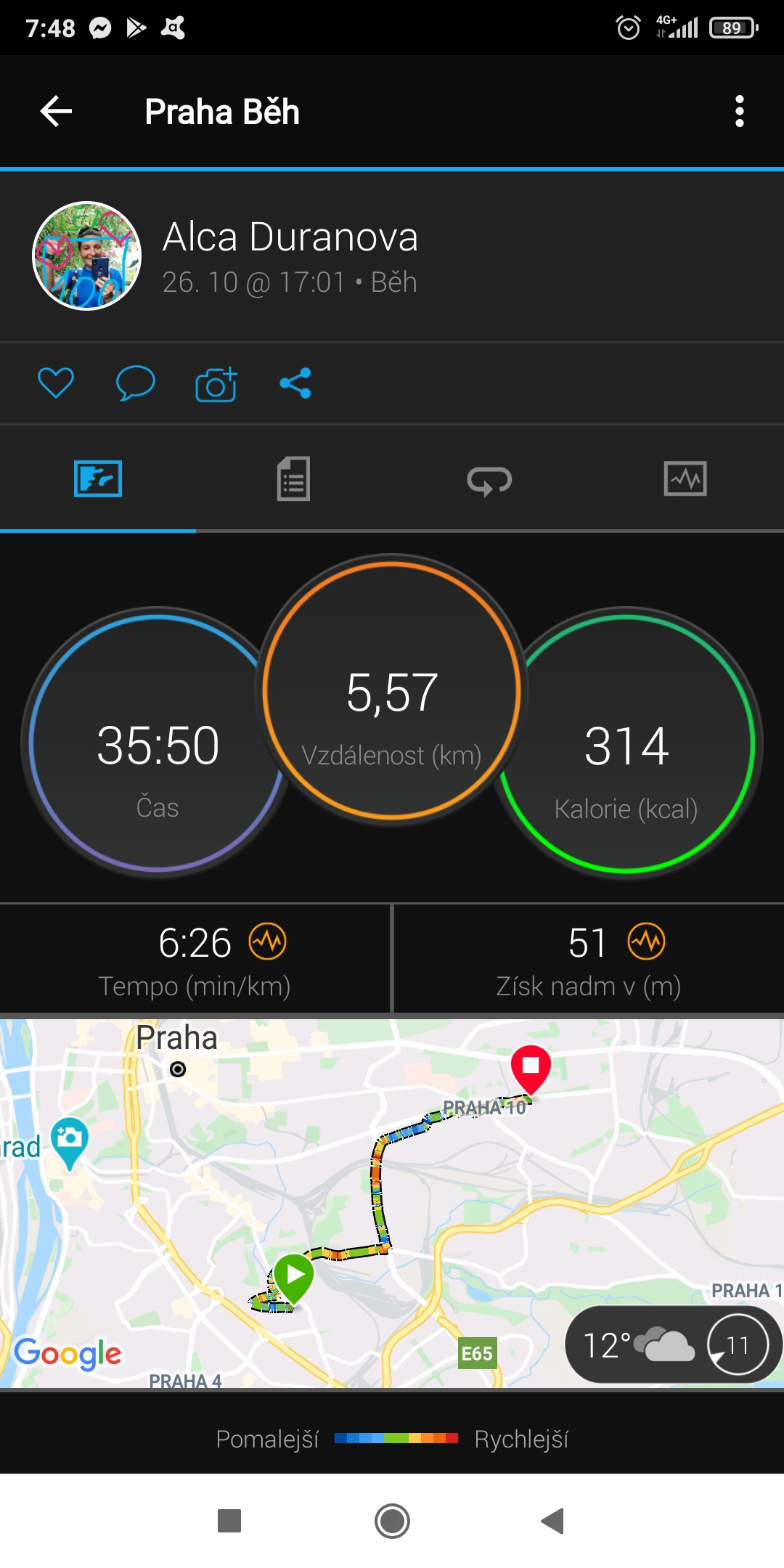Viewport: 784px width, 1568px height.
Task: Switch to the charts tab
Action: 685,478
